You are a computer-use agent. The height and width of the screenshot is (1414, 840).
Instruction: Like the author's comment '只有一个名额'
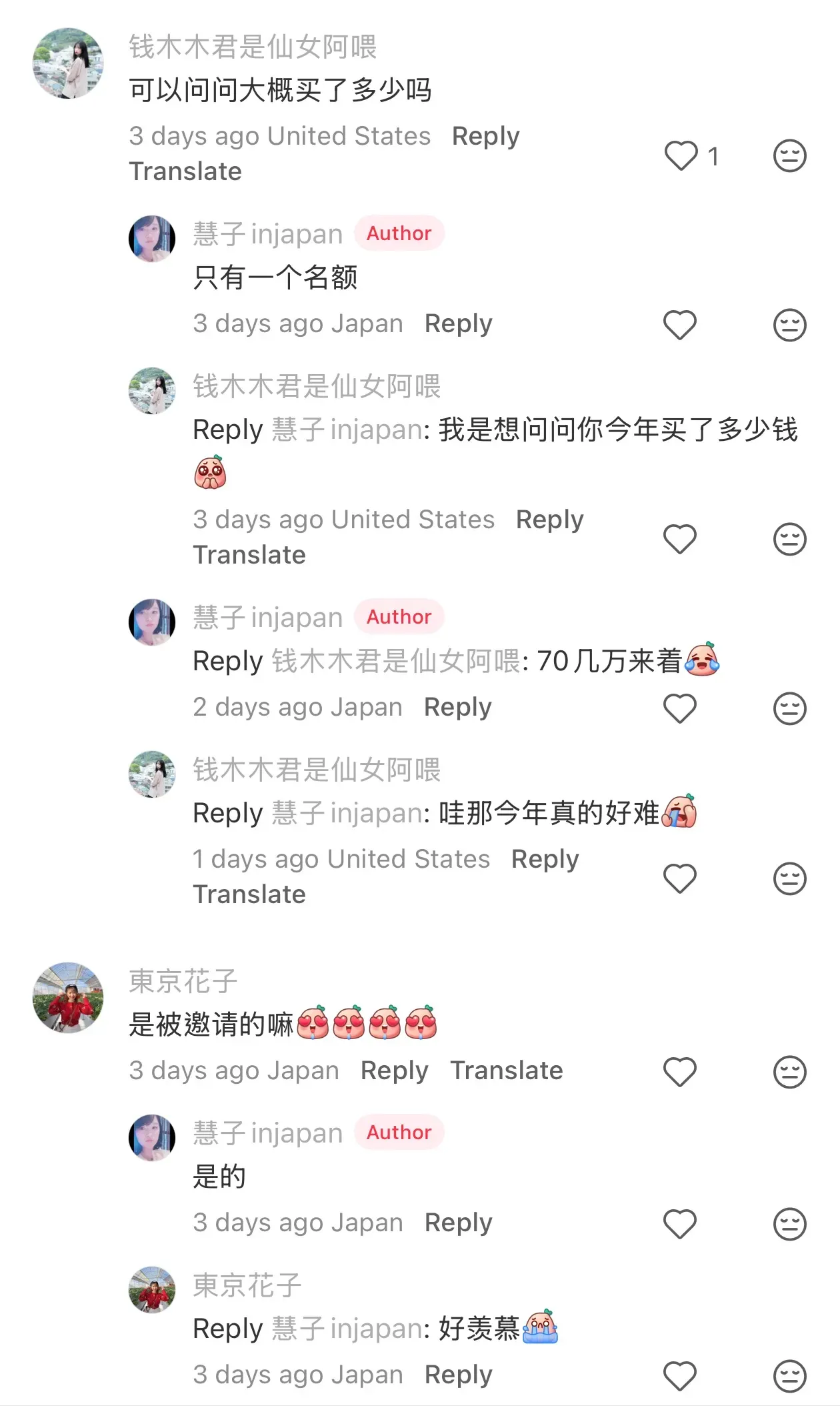tap(679, 325)
